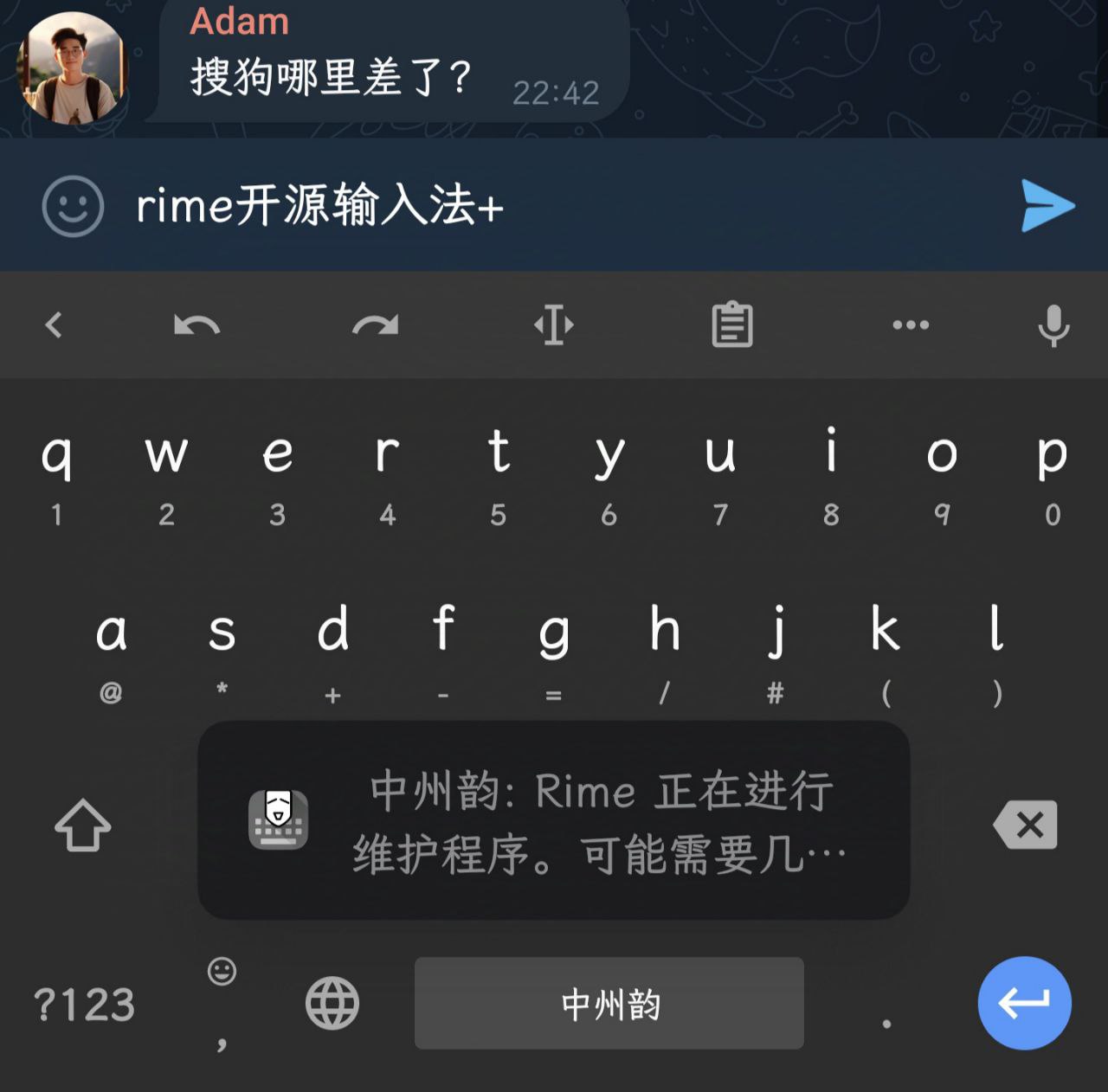The width and height of the screenshot is (1108, 1092).
Task: Focus the message text field
Action: click(x=554, y=206)
